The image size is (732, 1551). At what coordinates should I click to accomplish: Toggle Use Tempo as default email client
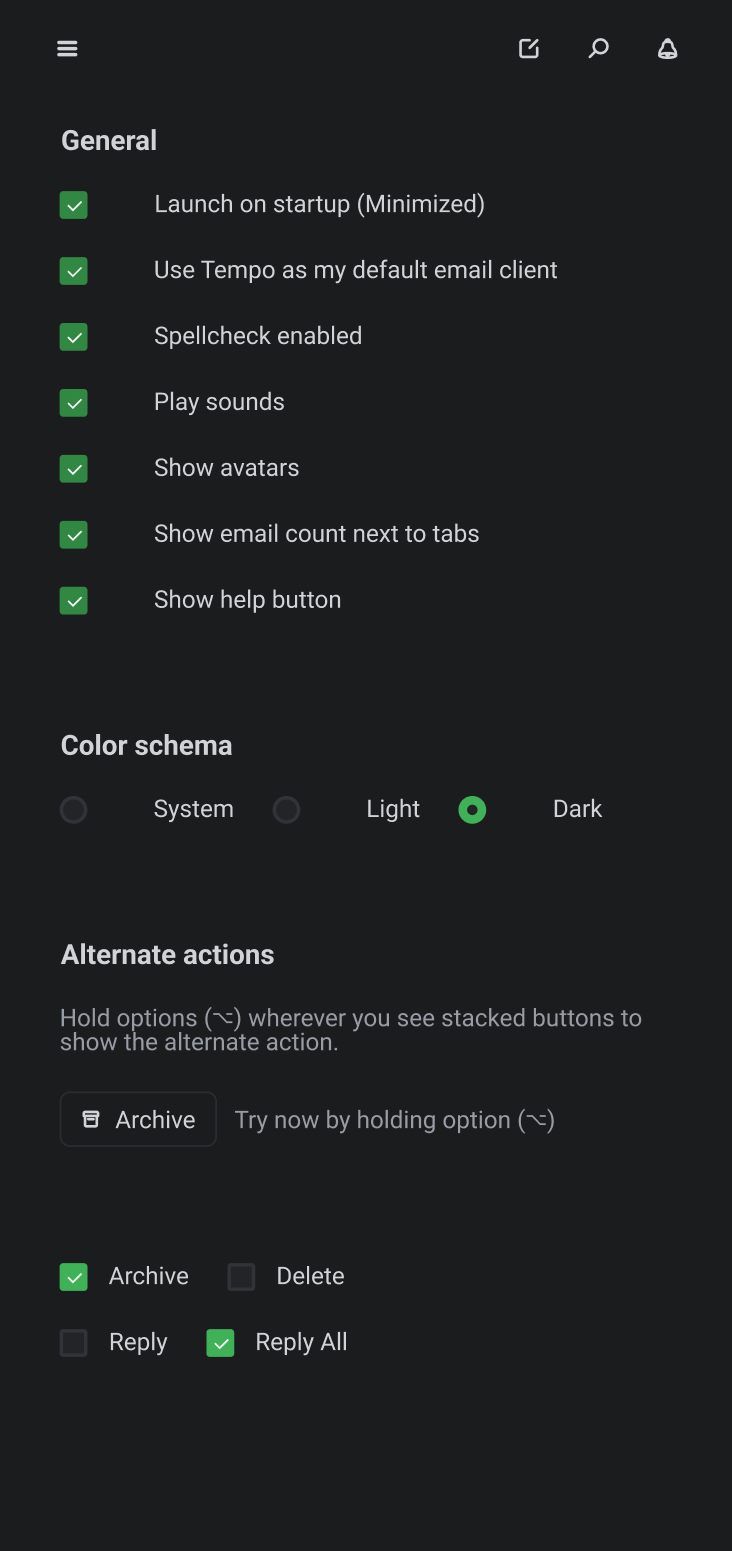[x=74, y=271]
